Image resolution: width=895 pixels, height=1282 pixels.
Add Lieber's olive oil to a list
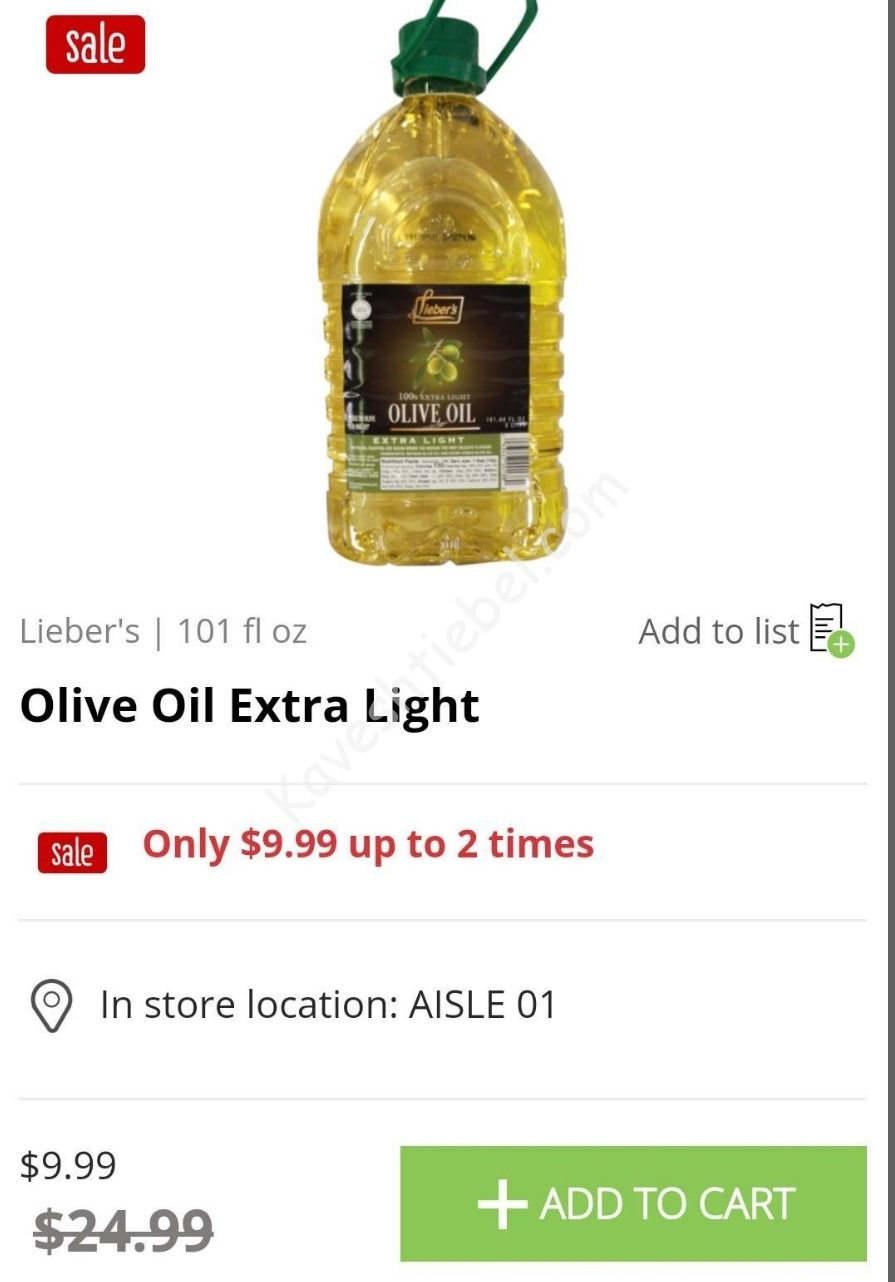pyautogui.click(x=746, y=631)
